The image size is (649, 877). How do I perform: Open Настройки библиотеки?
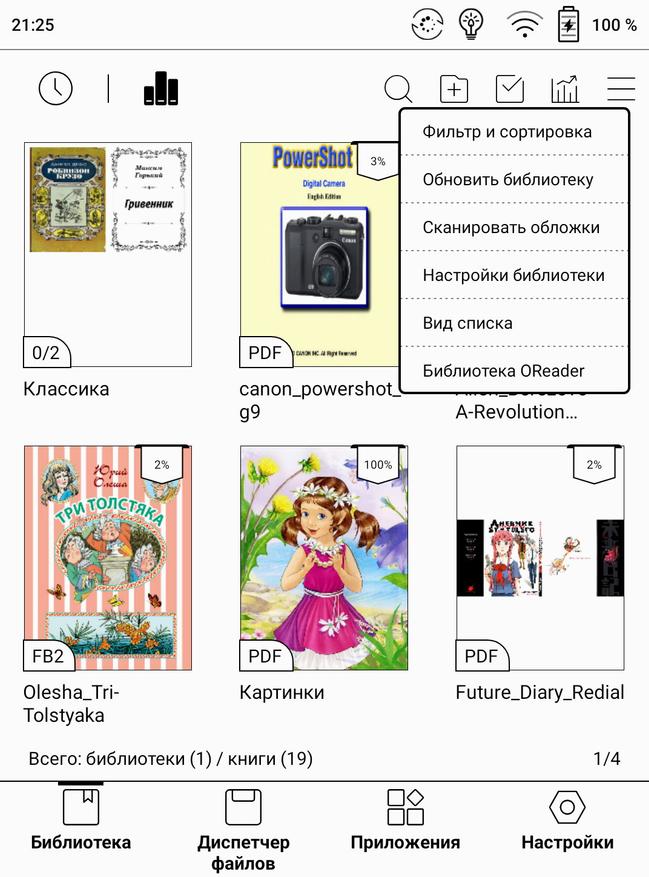(x=513, y=275)
